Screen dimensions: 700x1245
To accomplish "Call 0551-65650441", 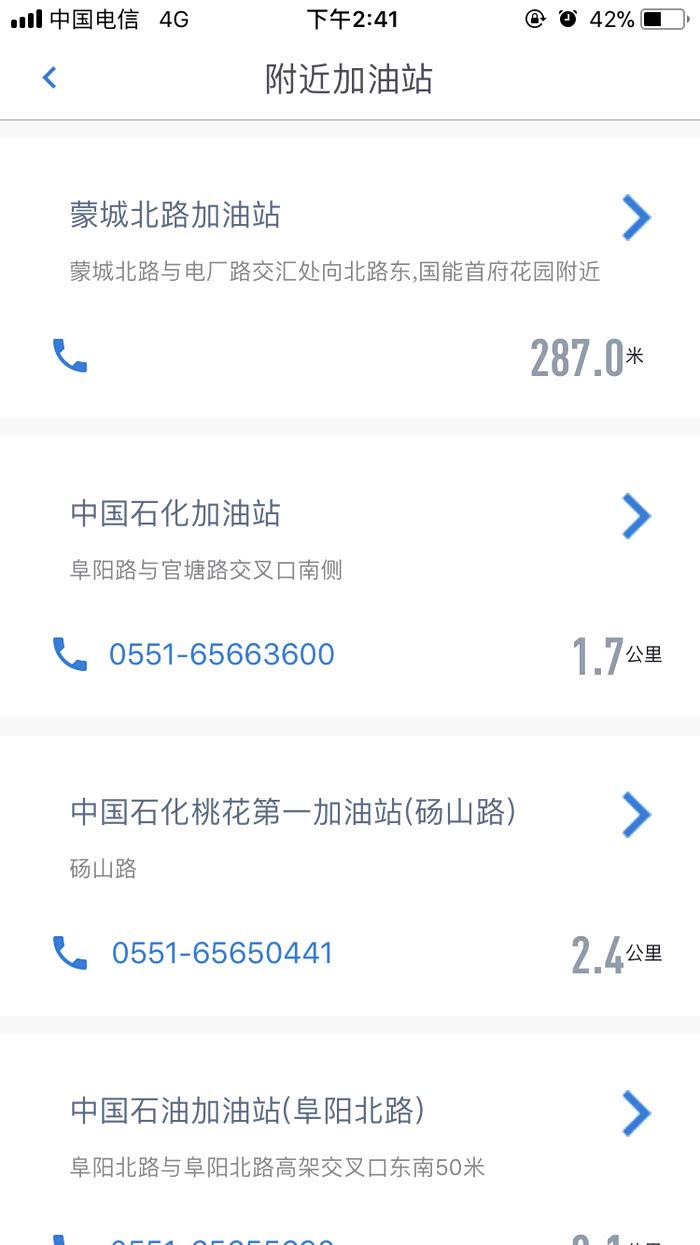I will coord(221,952).
